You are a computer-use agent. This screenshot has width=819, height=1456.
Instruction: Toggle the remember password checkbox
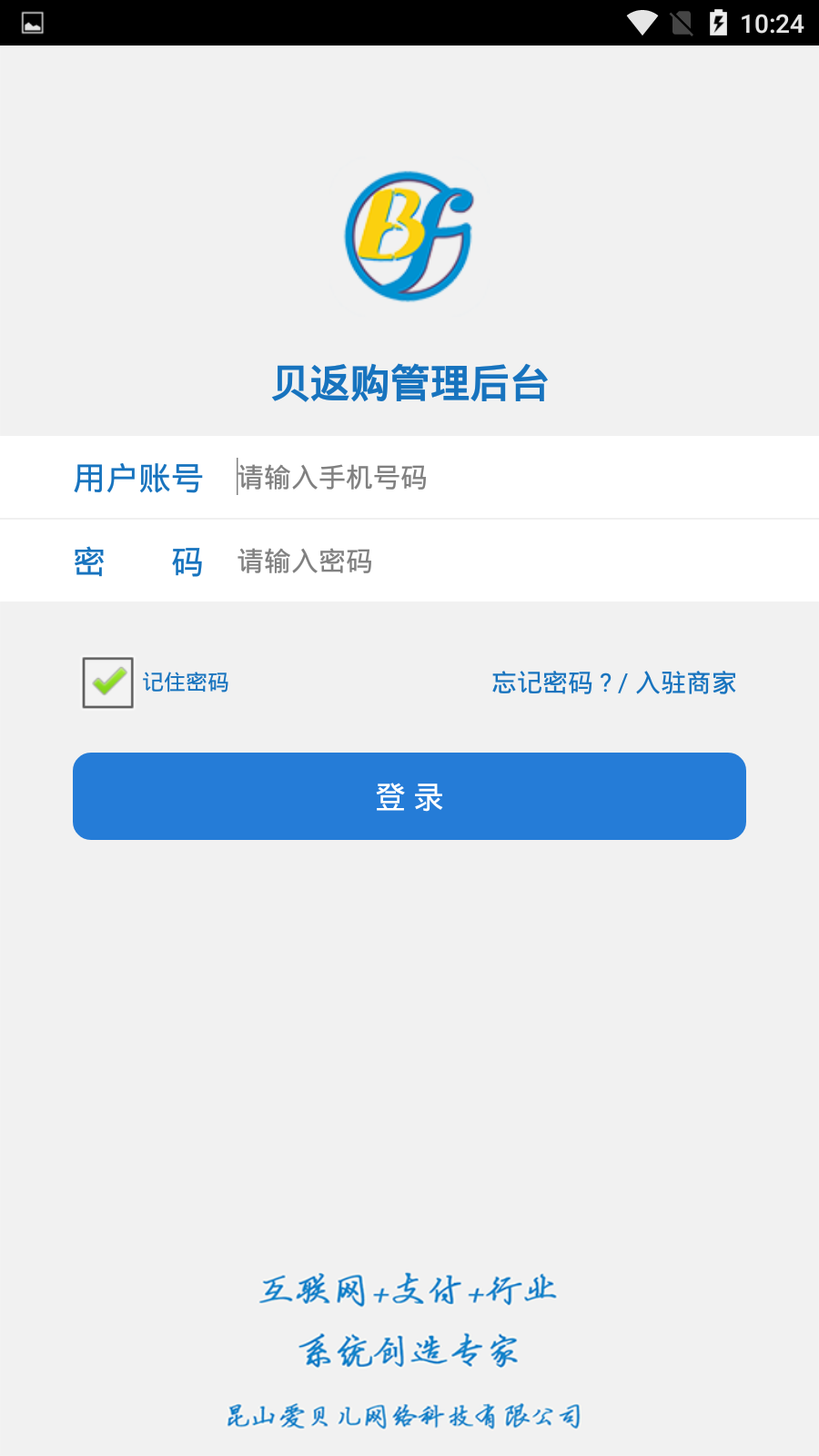tap(107, 682)
